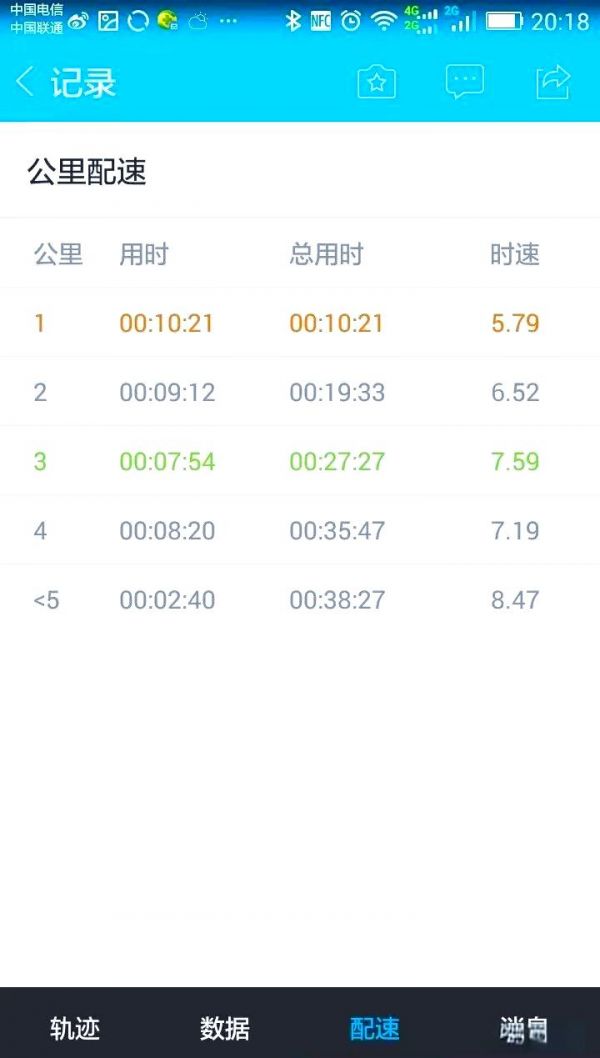
Task: Switch to the 数据 tab
Action: 225,1027
